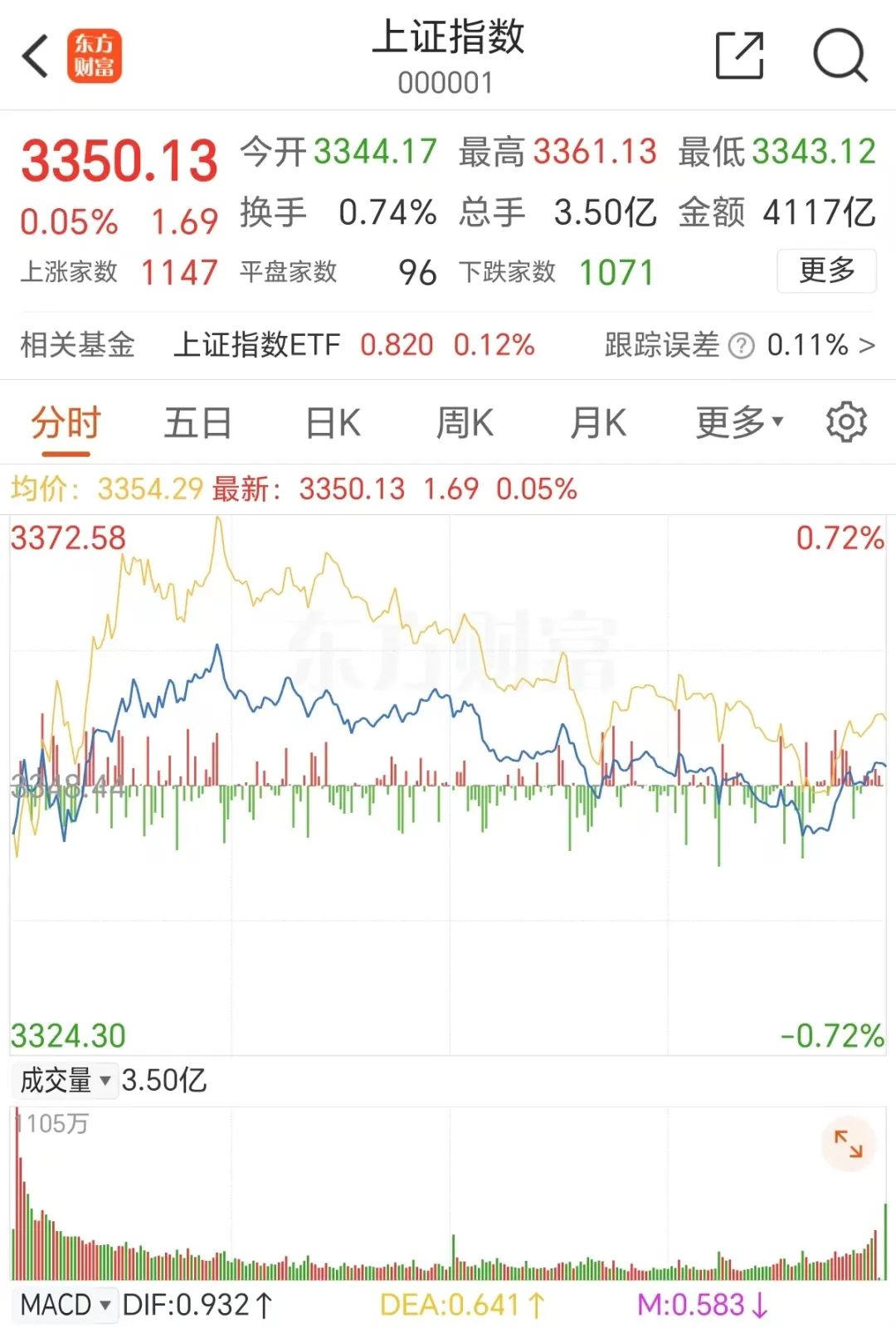Select the 分时 chart tab

tap(66, 423)
